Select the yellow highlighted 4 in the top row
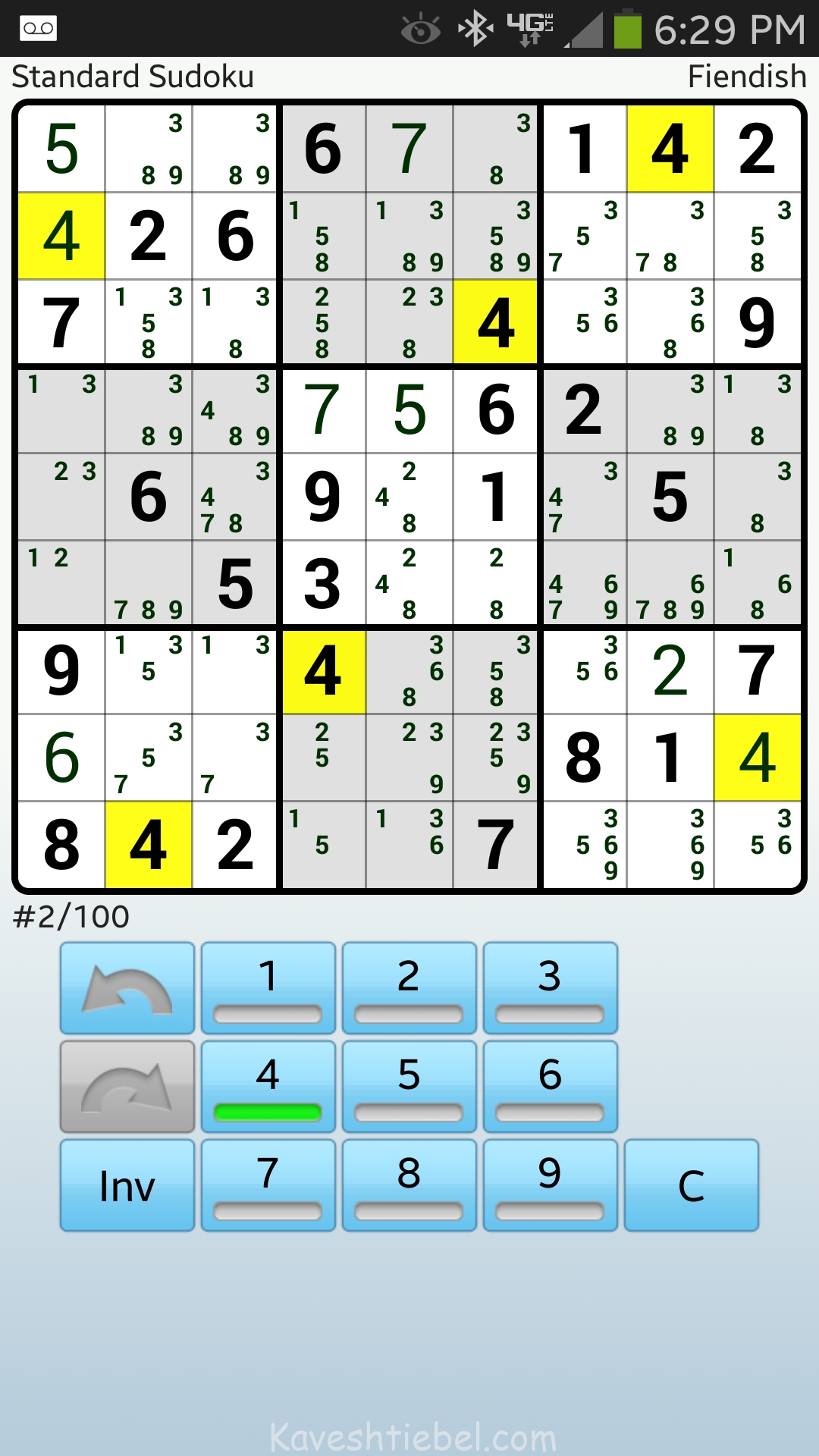Screen dimensions: 819x1456 pyautogui.click(x=670, y=149)
